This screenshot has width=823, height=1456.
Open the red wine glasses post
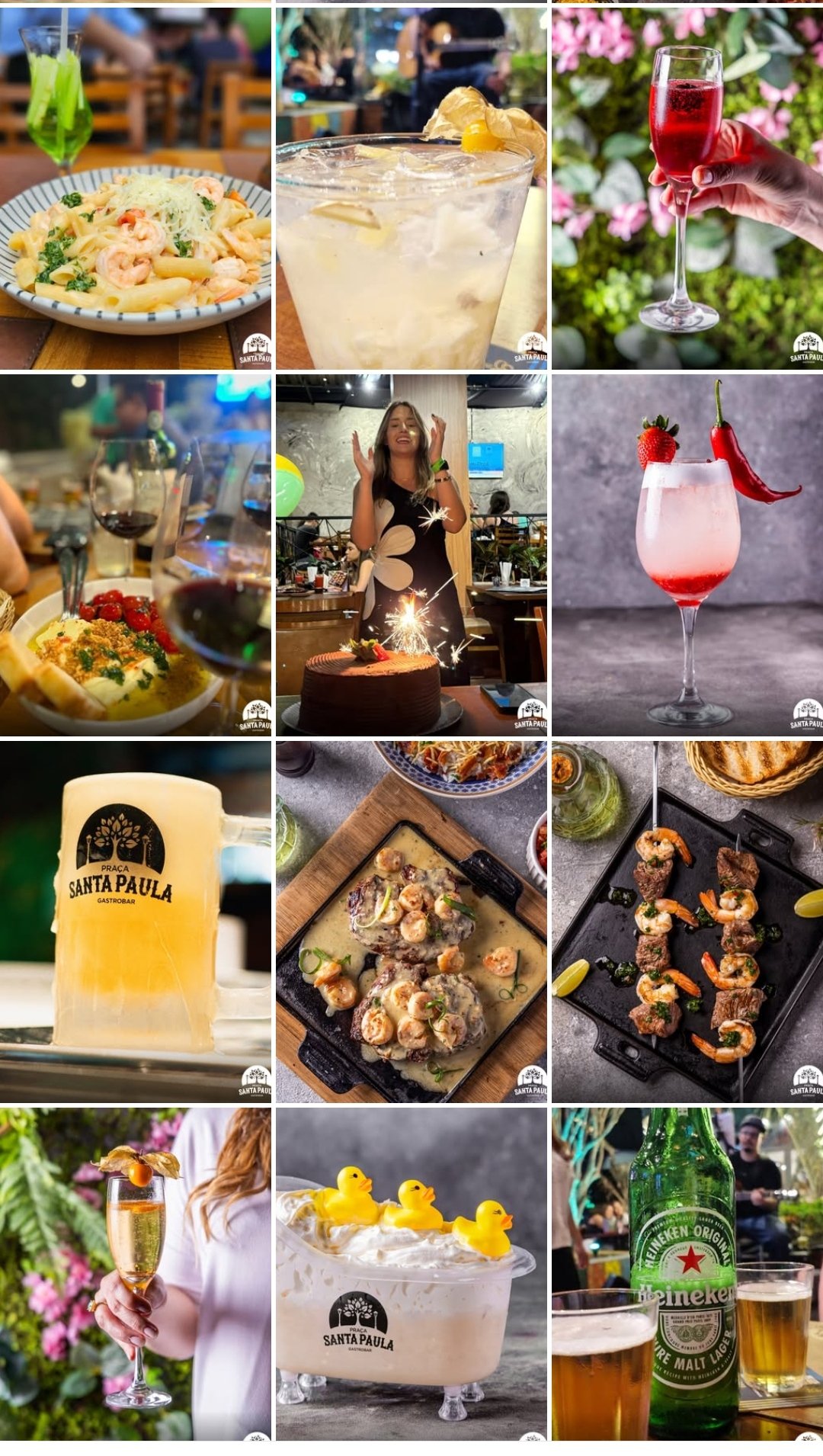(136, 554)
